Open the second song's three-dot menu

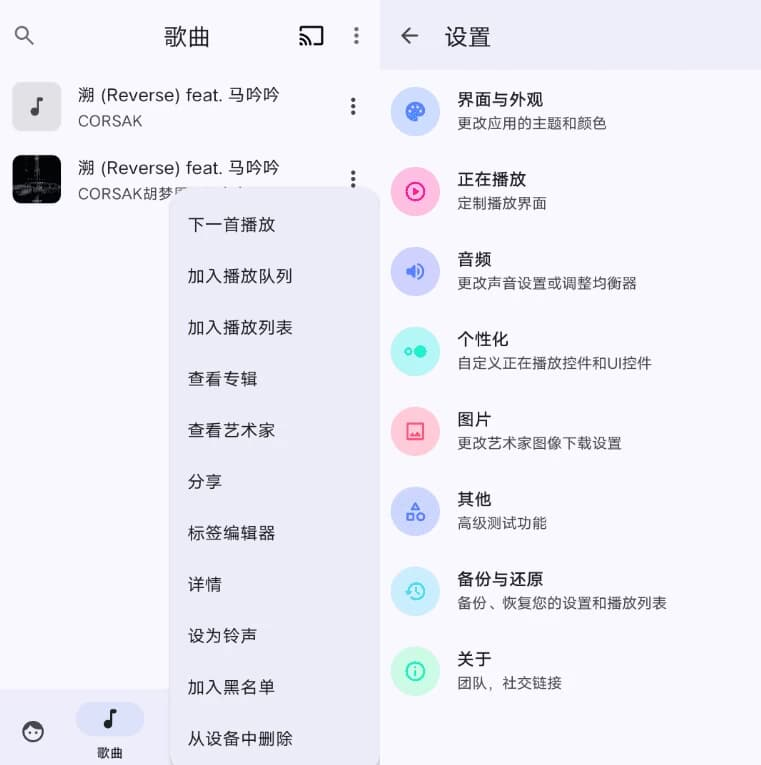point(353,178)
